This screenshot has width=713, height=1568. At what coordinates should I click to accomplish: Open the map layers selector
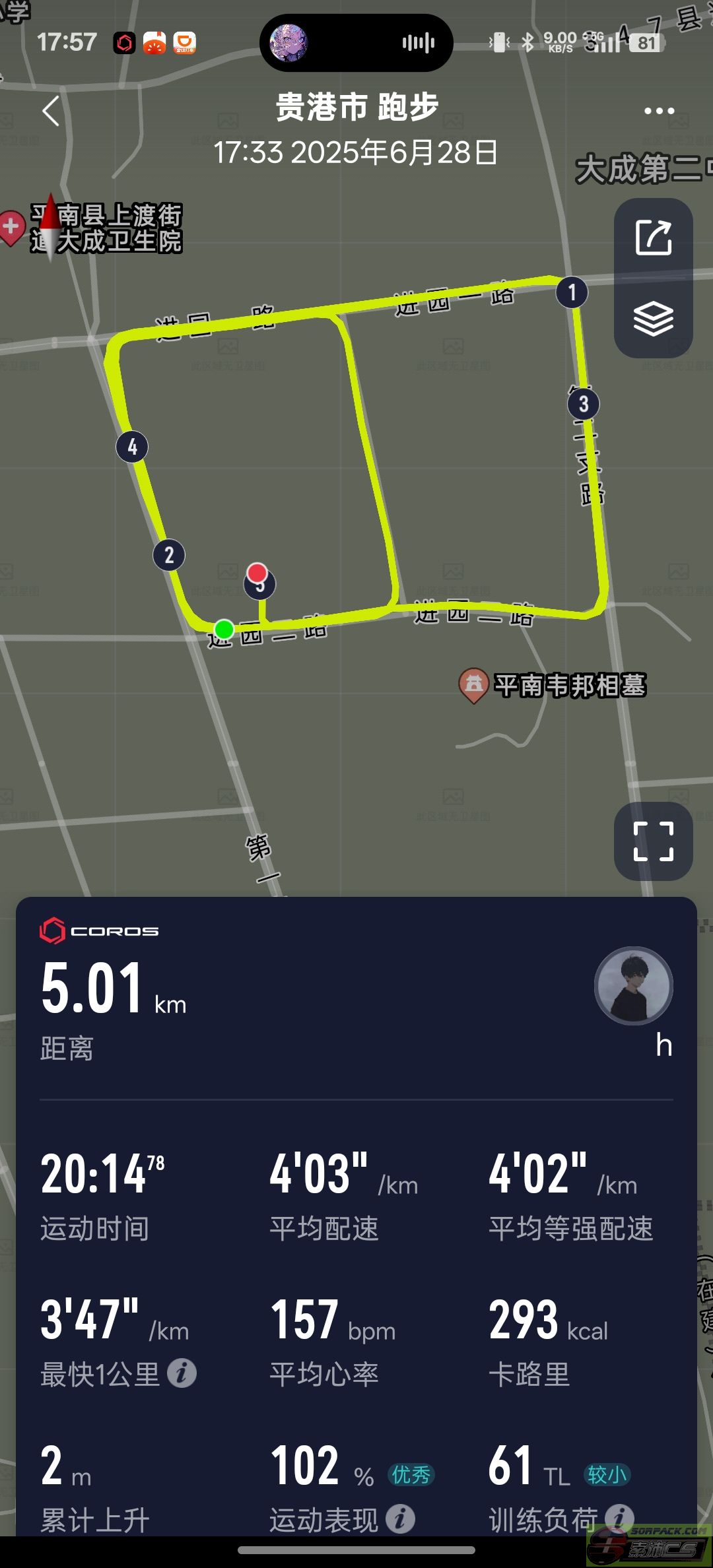654,319
